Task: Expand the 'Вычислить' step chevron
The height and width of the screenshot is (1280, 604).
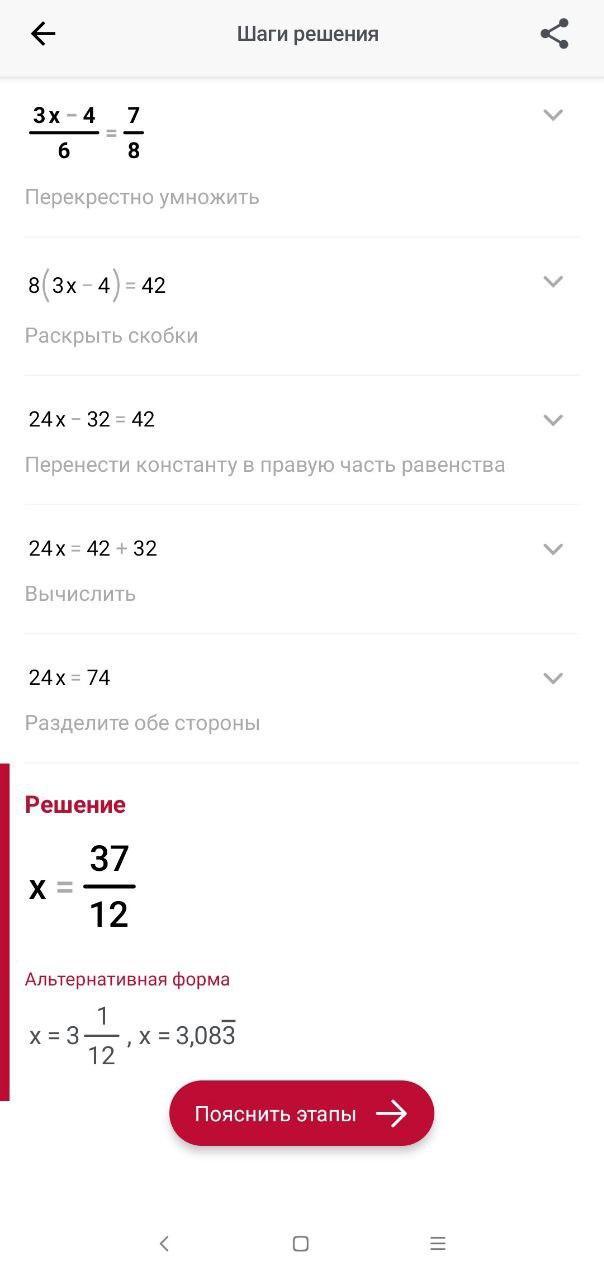Action: click(553, 549)
